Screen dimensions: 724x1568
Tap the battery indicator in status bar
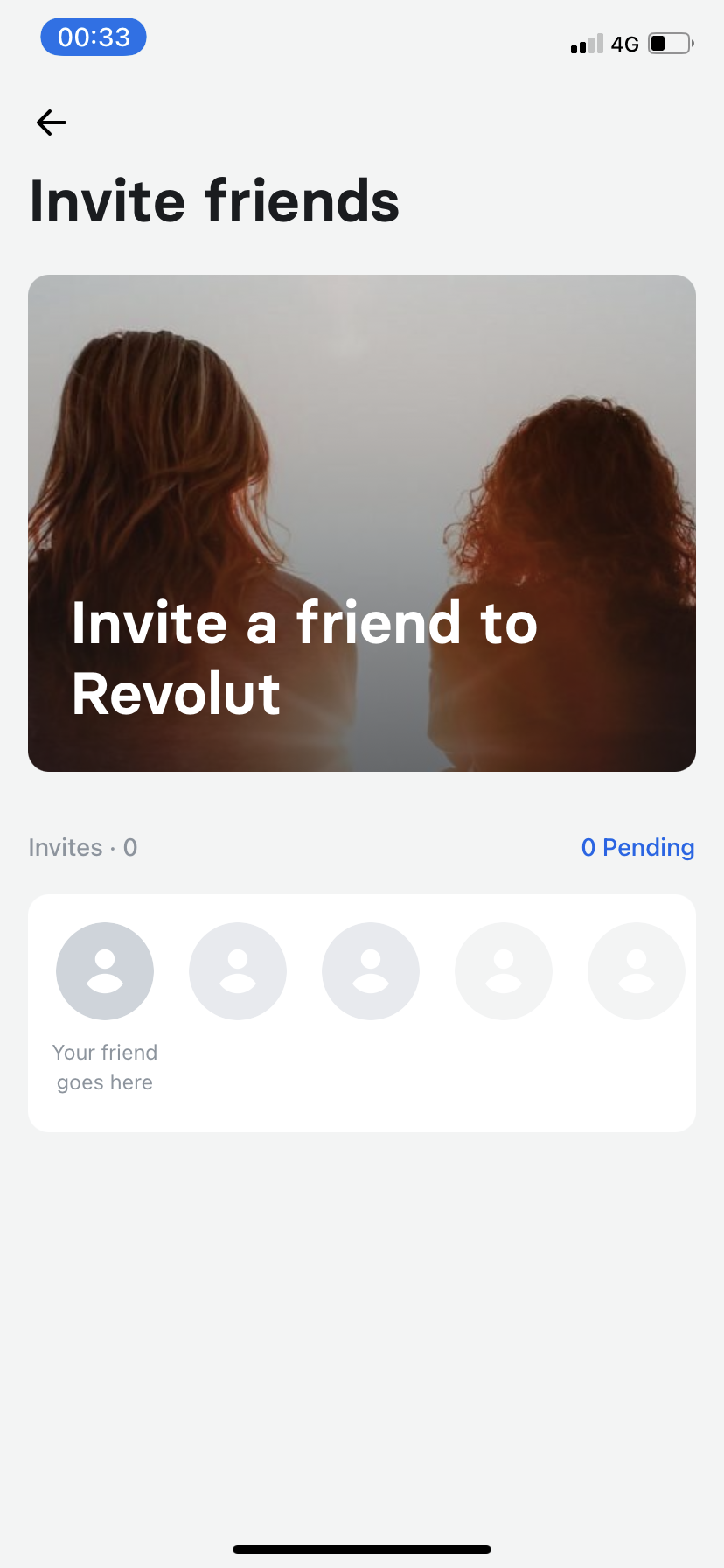click(x=670, y=43)
